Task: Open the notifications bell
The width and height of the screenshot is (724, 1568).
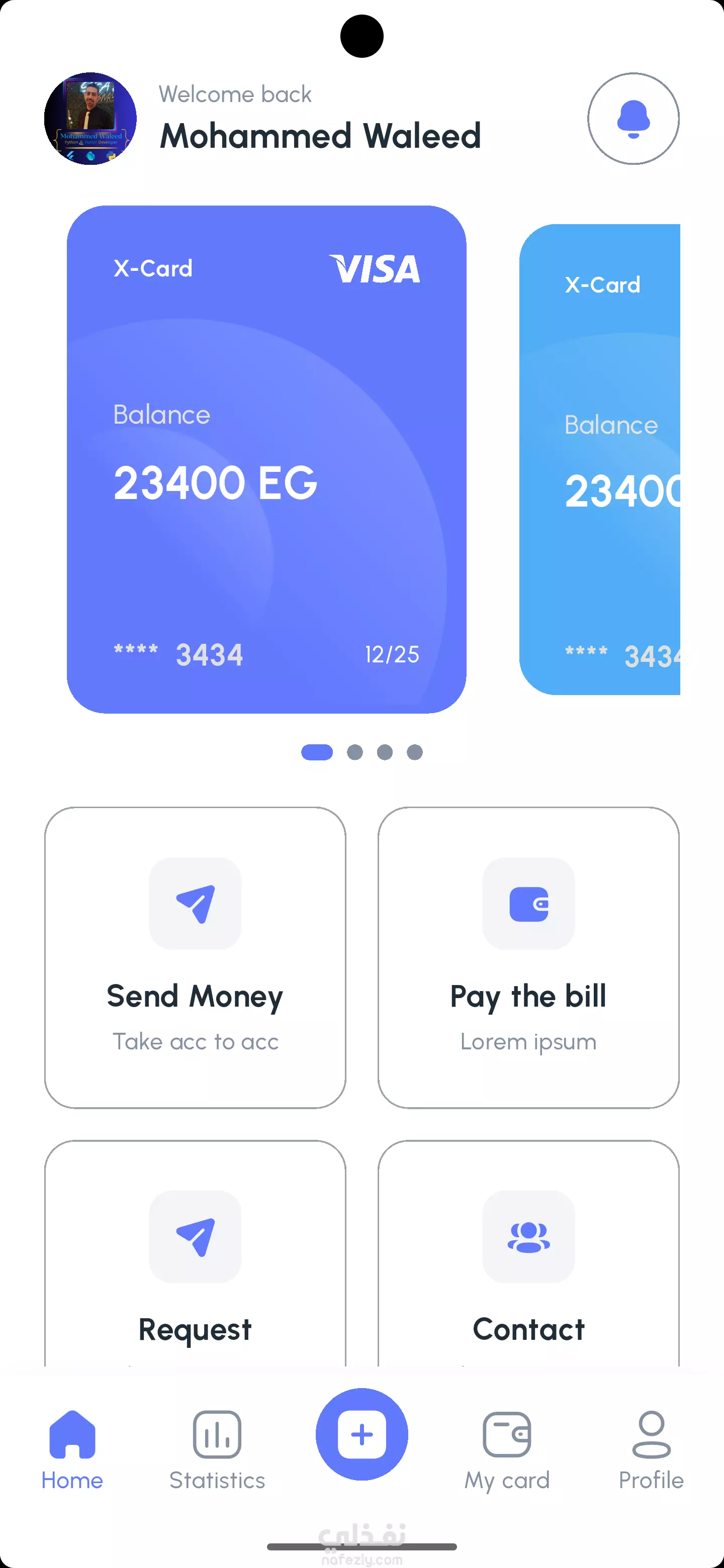Action: 633,119
